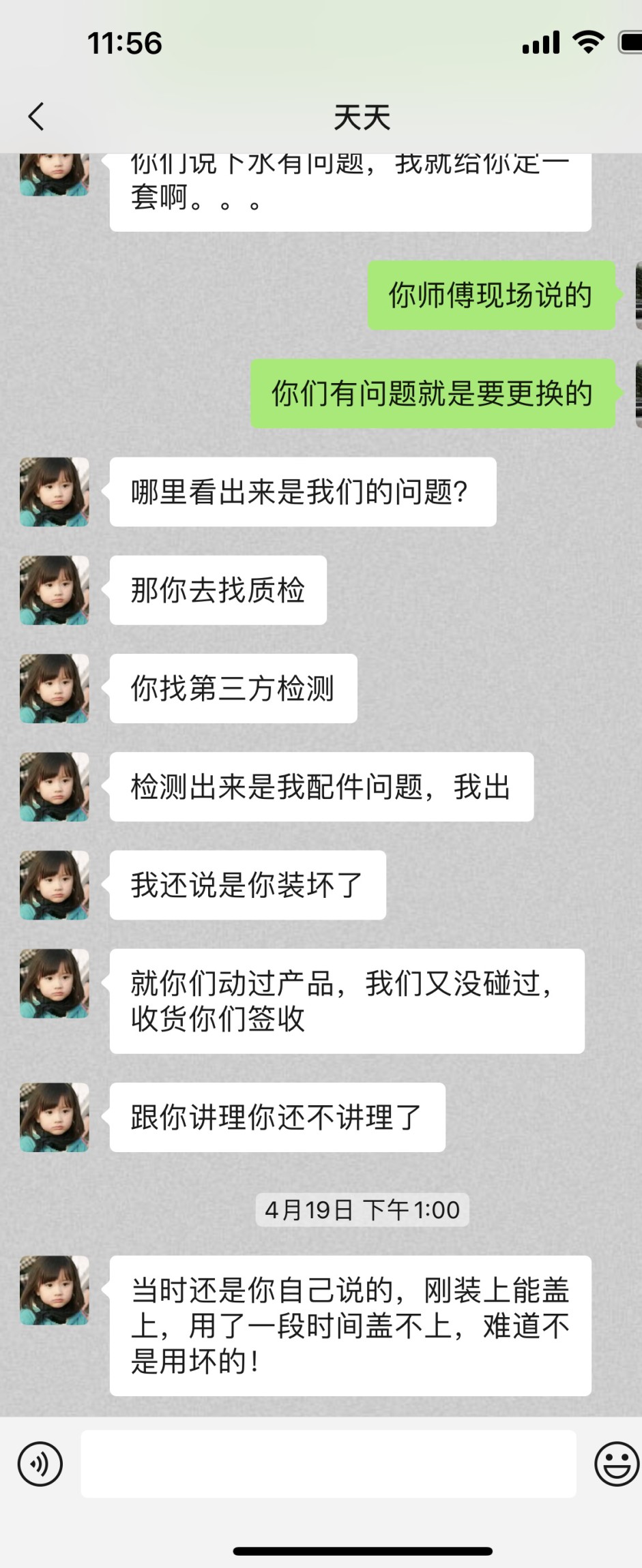642x1568 pixels.
Task: Go back from the 天天 chat
Action: (37, 117)
